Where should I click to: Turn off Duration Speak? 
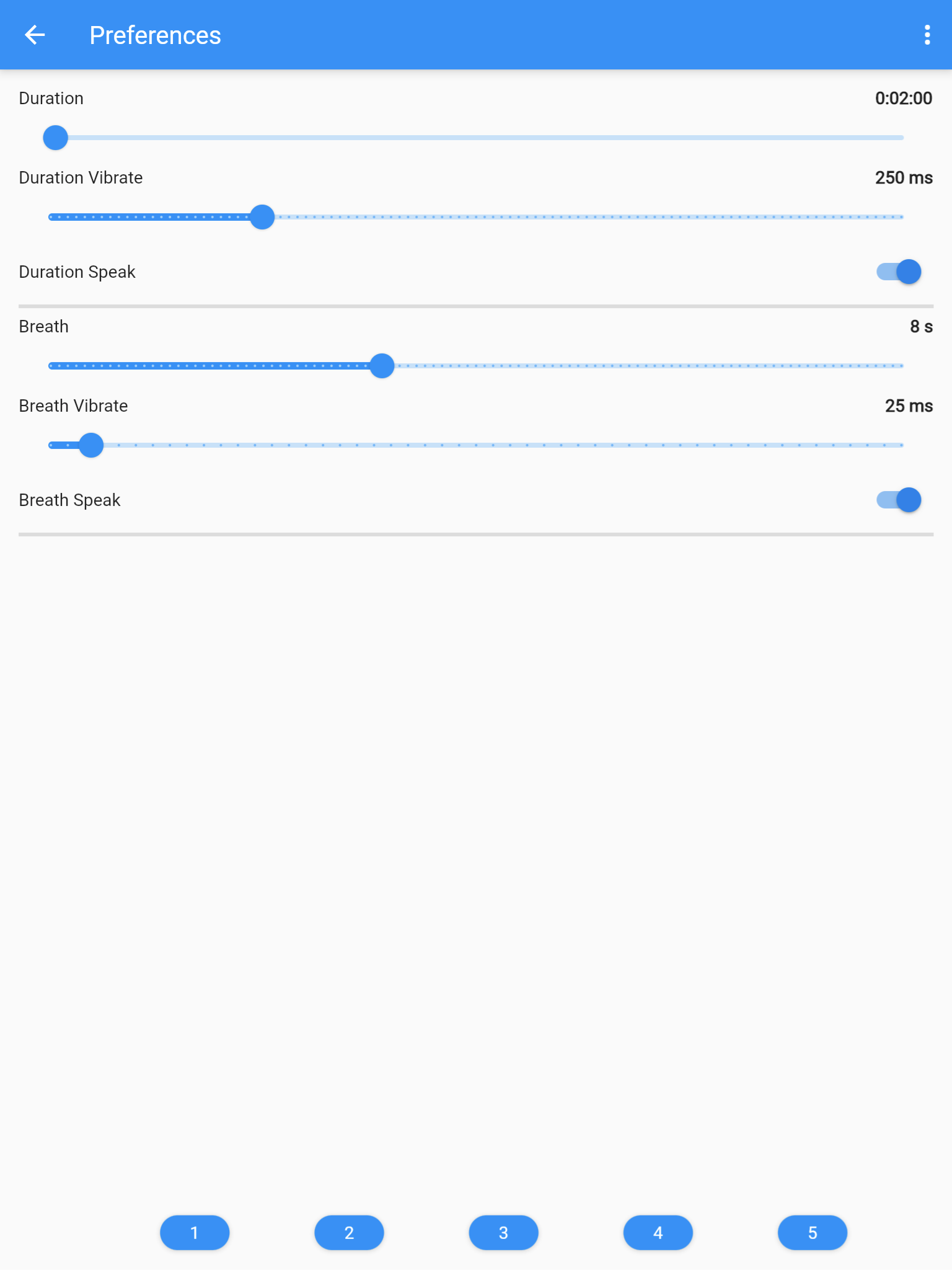899,272
